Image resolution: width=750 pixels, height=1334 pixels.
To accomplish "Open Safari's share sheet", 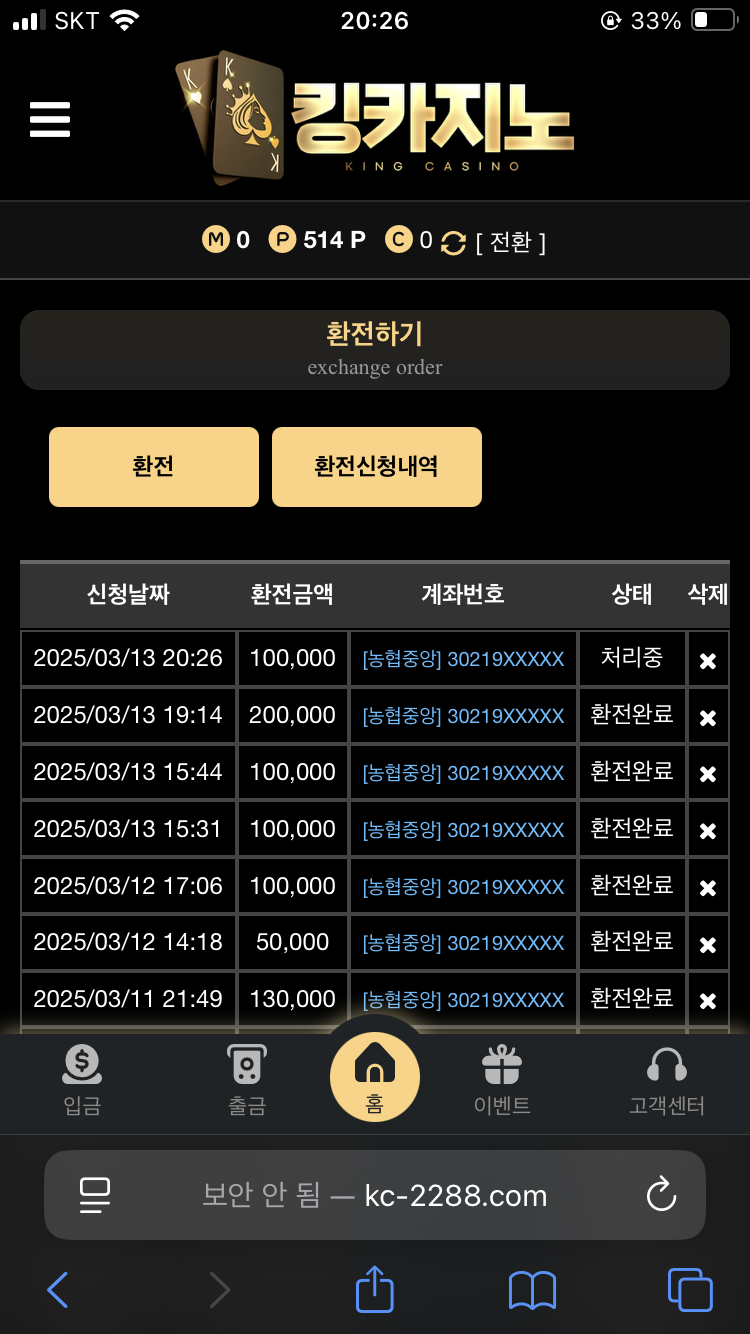I will click(375, 1290).
